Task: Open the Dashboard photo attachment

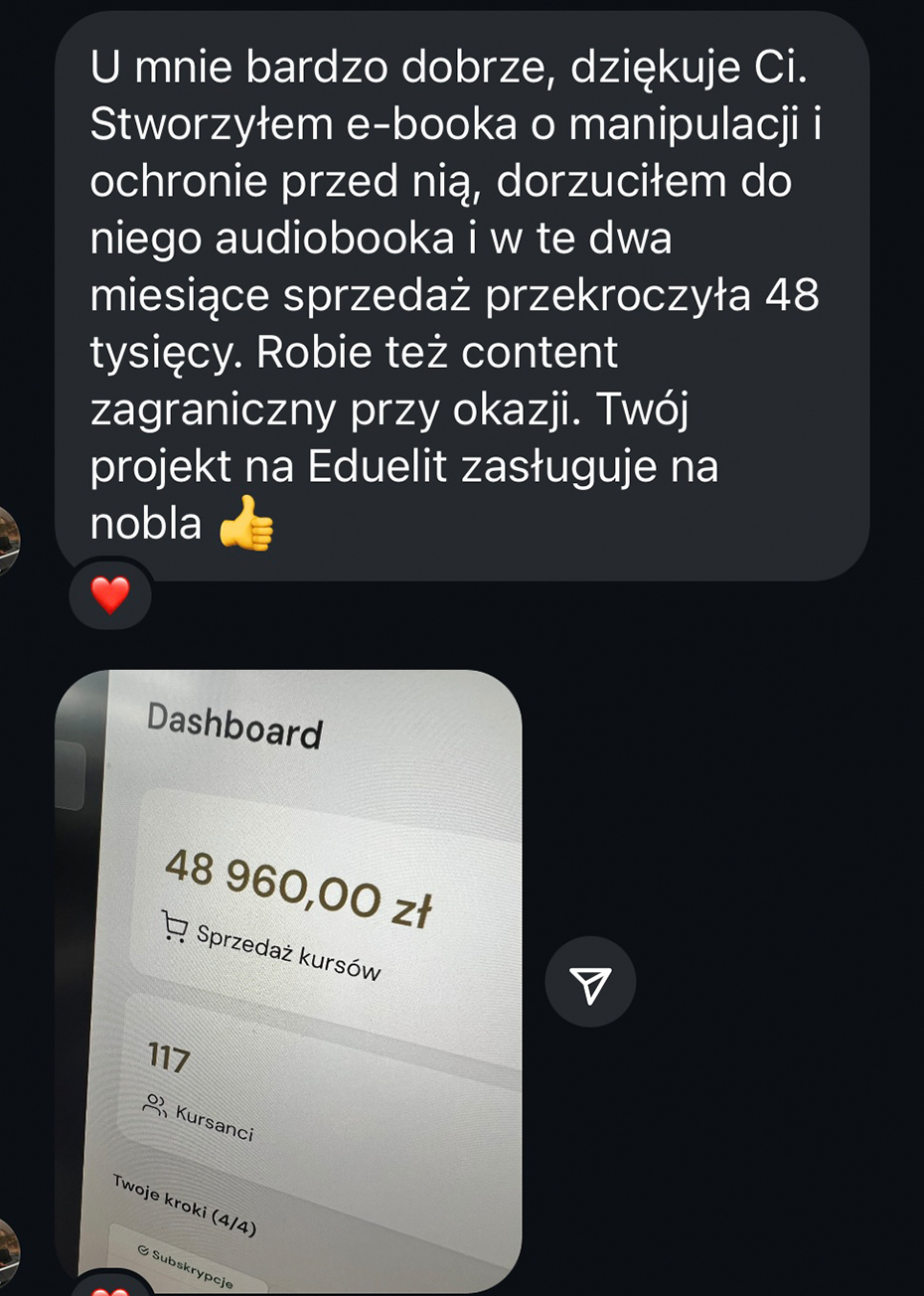Action: tap(288, 979)
